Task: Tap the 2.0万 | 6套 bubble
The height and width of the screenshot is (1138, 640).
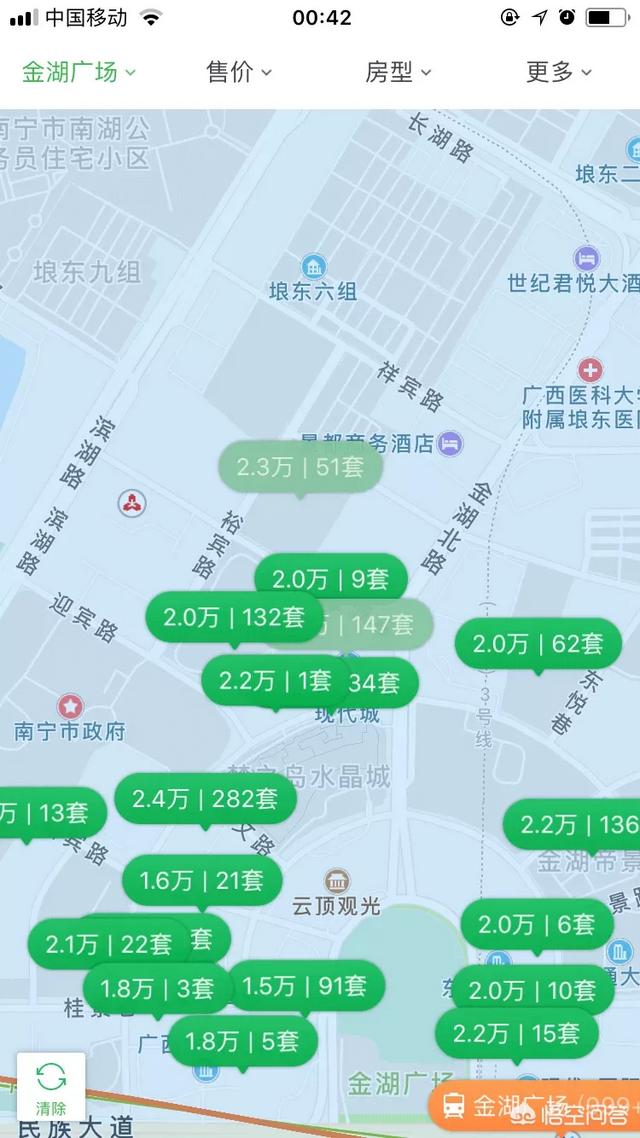Action: [x=537, y=925]
